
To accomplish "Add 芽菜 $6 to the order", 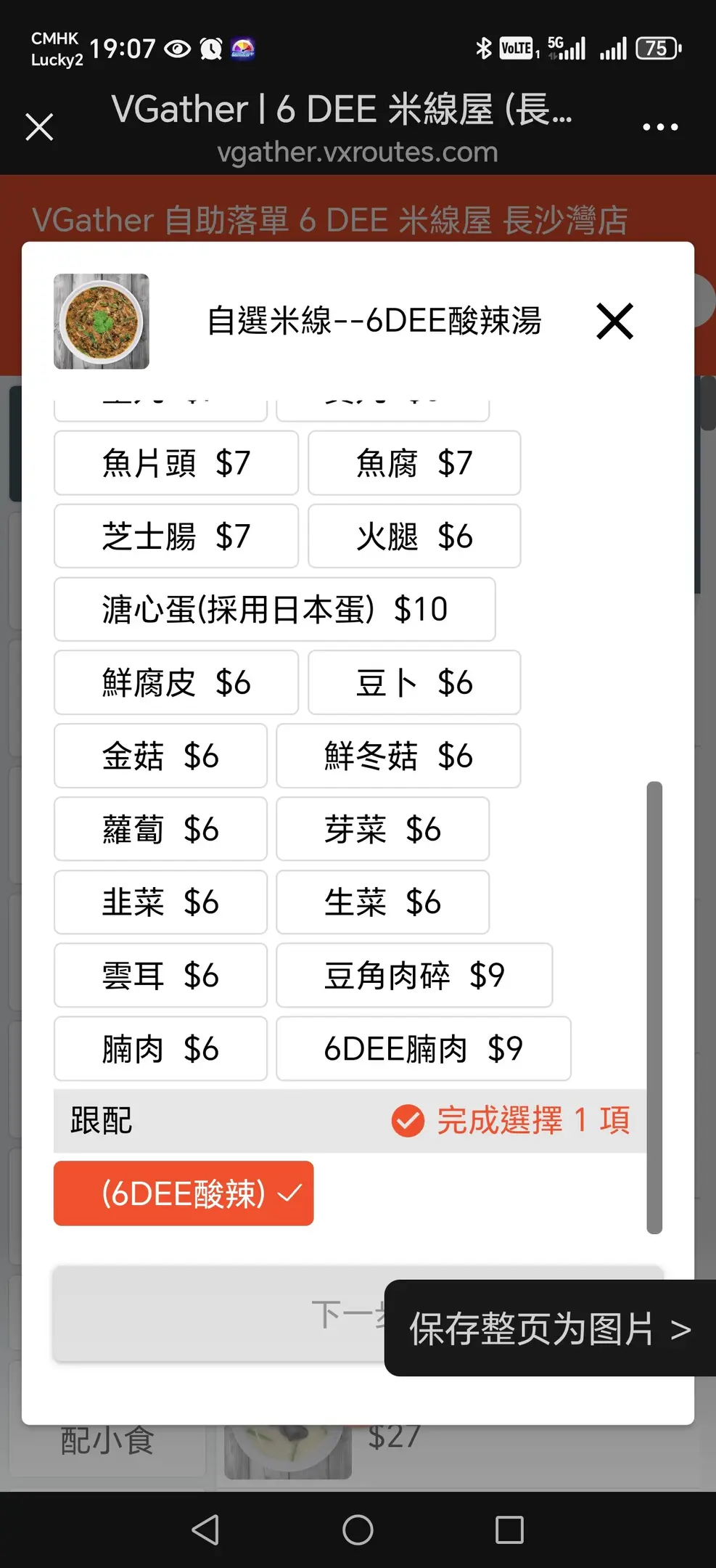I will click(x=382, y=830).
